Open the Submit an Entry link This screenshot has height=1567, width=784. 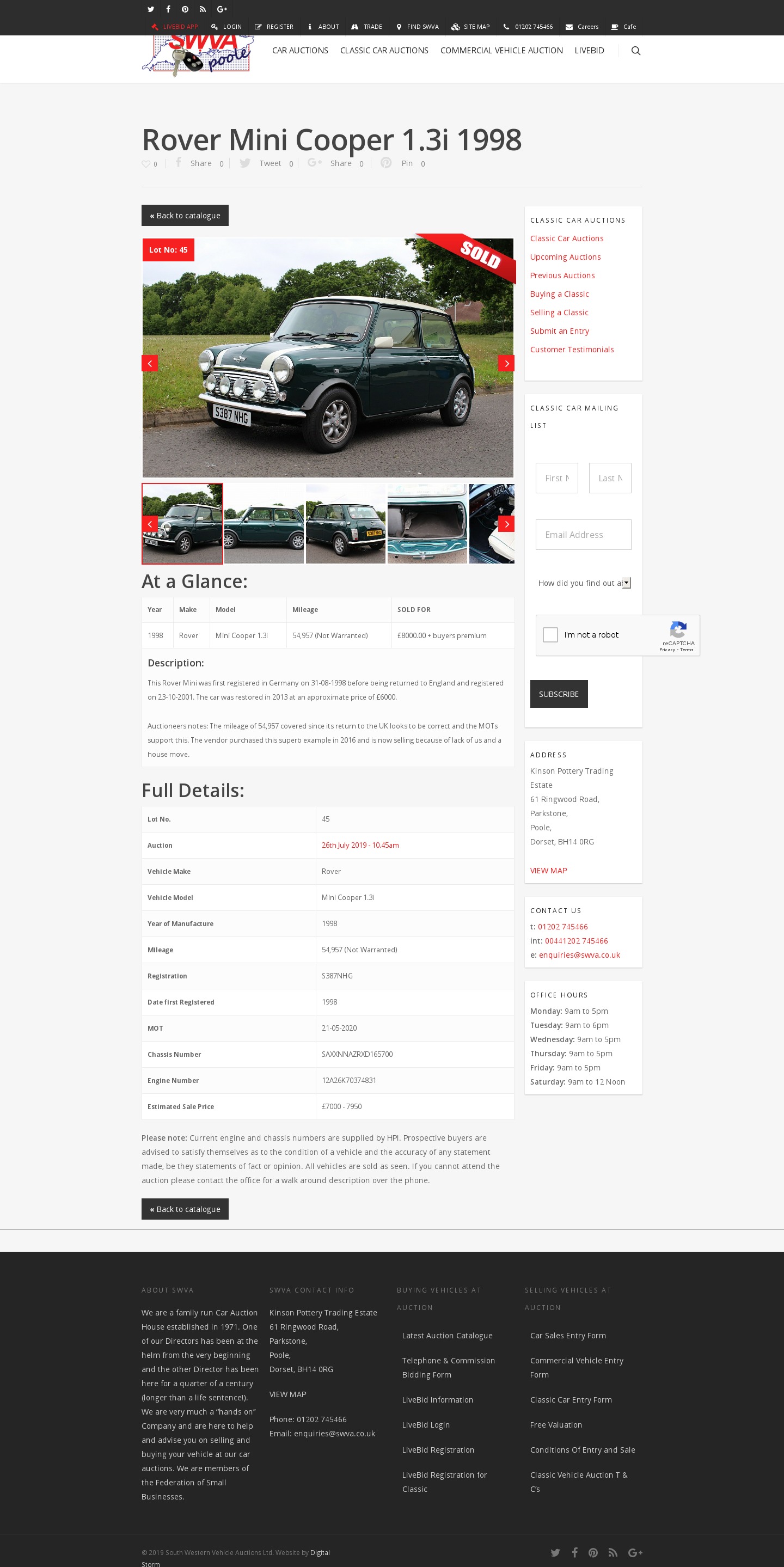(559, 331)
